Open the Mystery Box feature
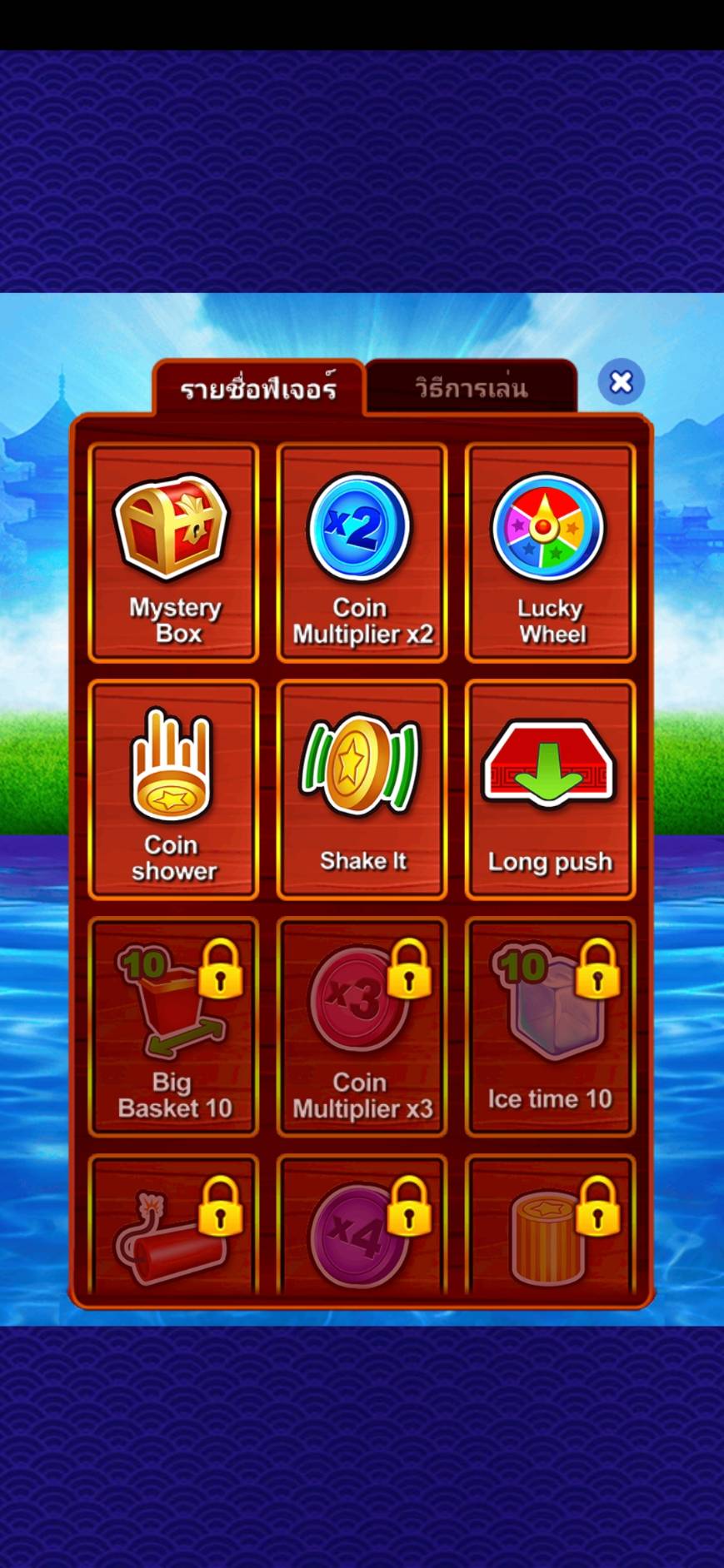The height and width of the screenshot is (1568, 724). click(x=173, y=554)
